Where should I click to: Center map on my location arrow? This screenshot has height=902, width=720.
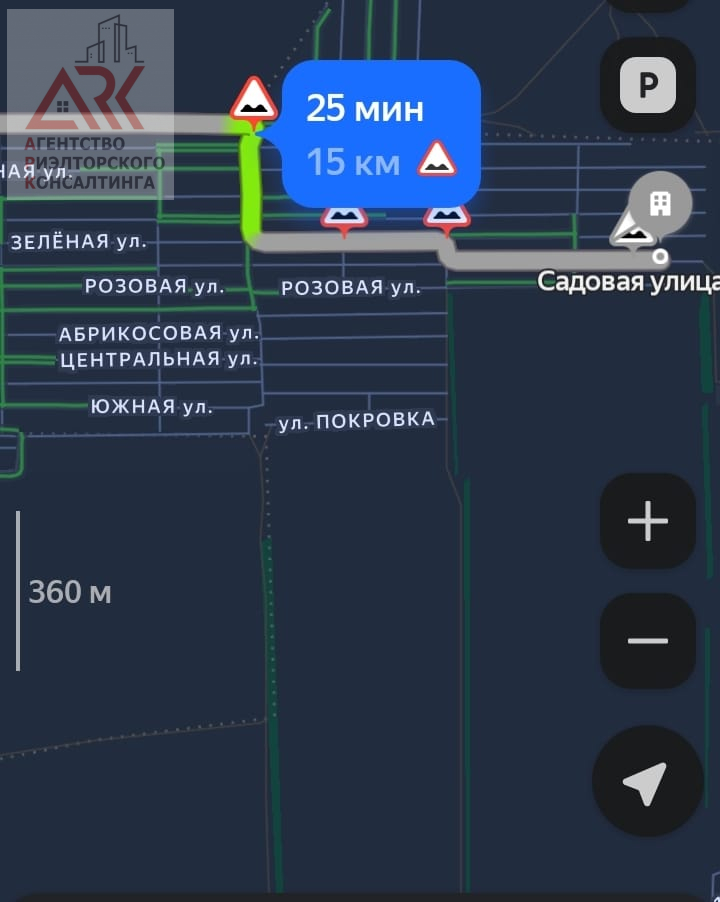(646, 782)
